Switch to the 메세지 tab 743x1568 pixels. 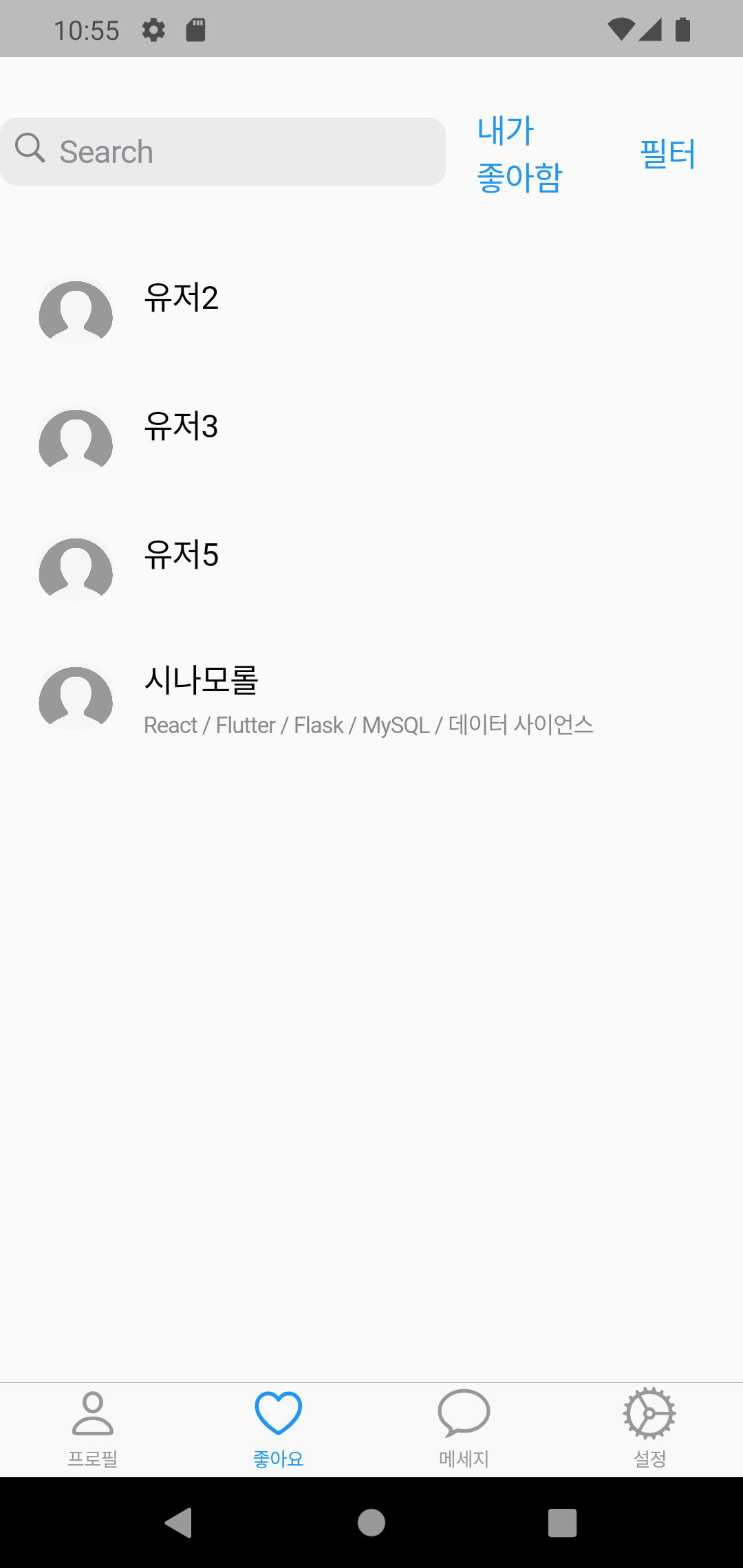click(464, 1427)
